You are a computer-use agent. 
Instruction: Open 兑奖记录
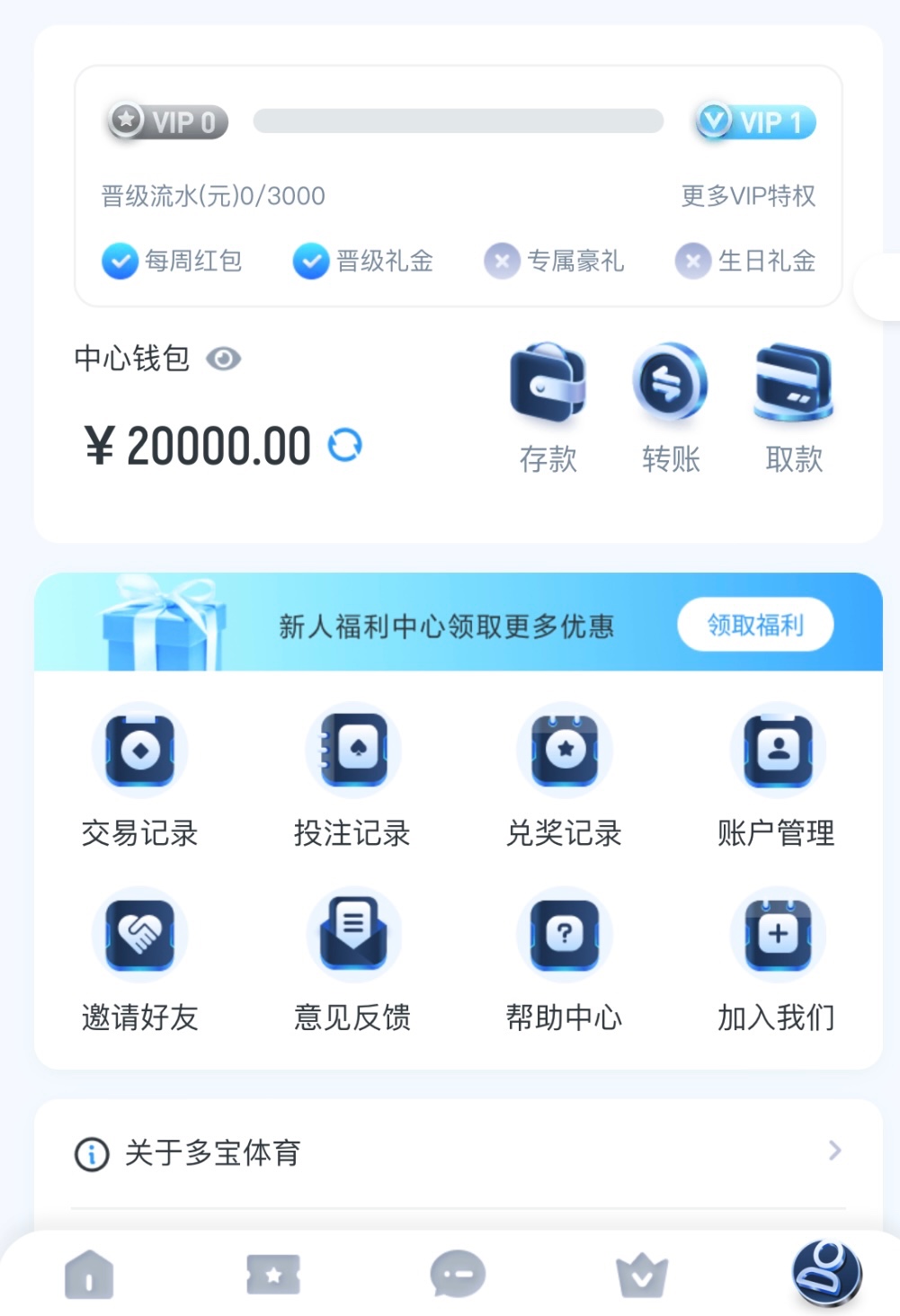click(565, 775)
